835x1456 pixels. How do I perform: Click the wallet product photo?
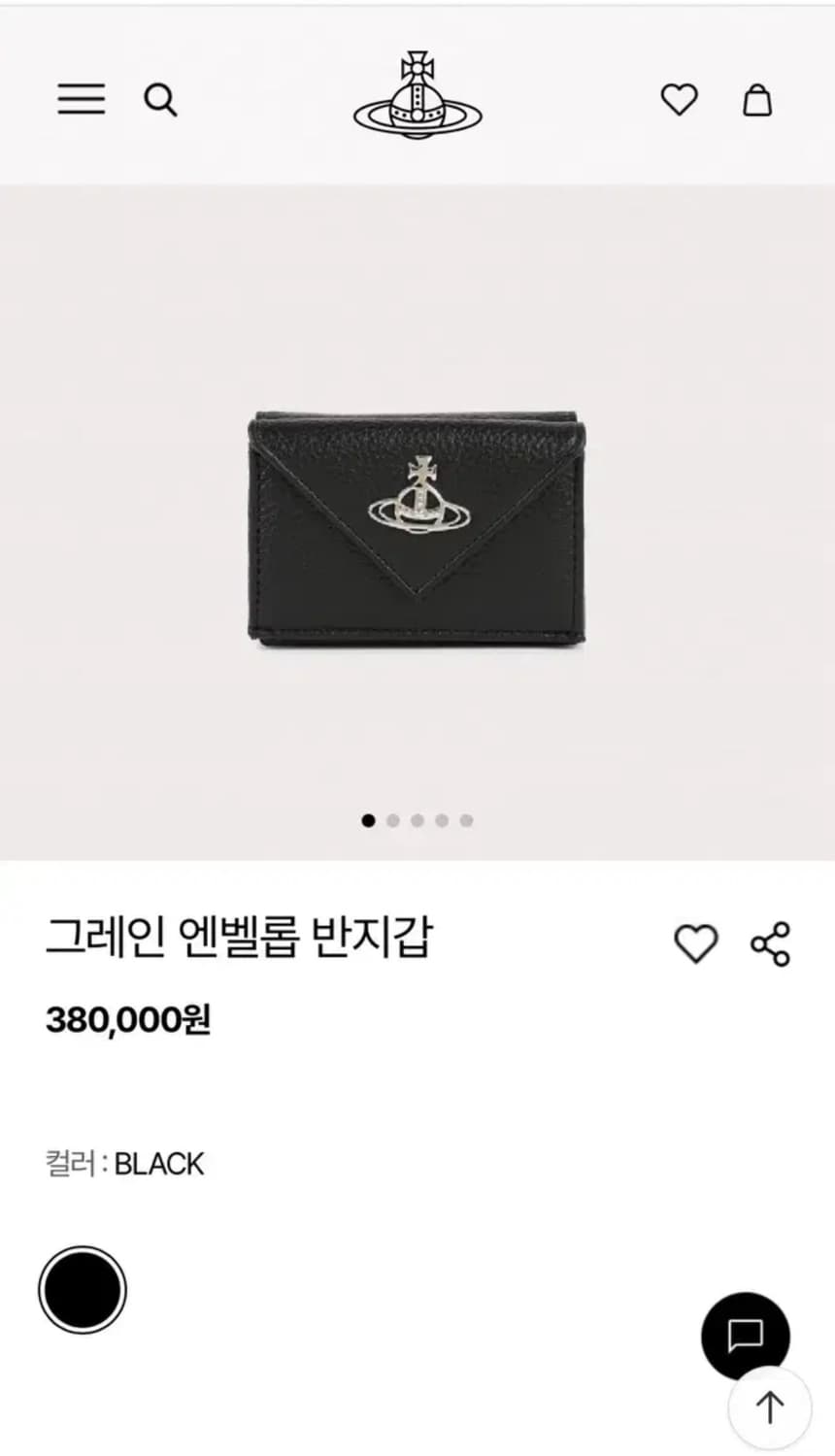pyautogui.click(x=417, y=529)
